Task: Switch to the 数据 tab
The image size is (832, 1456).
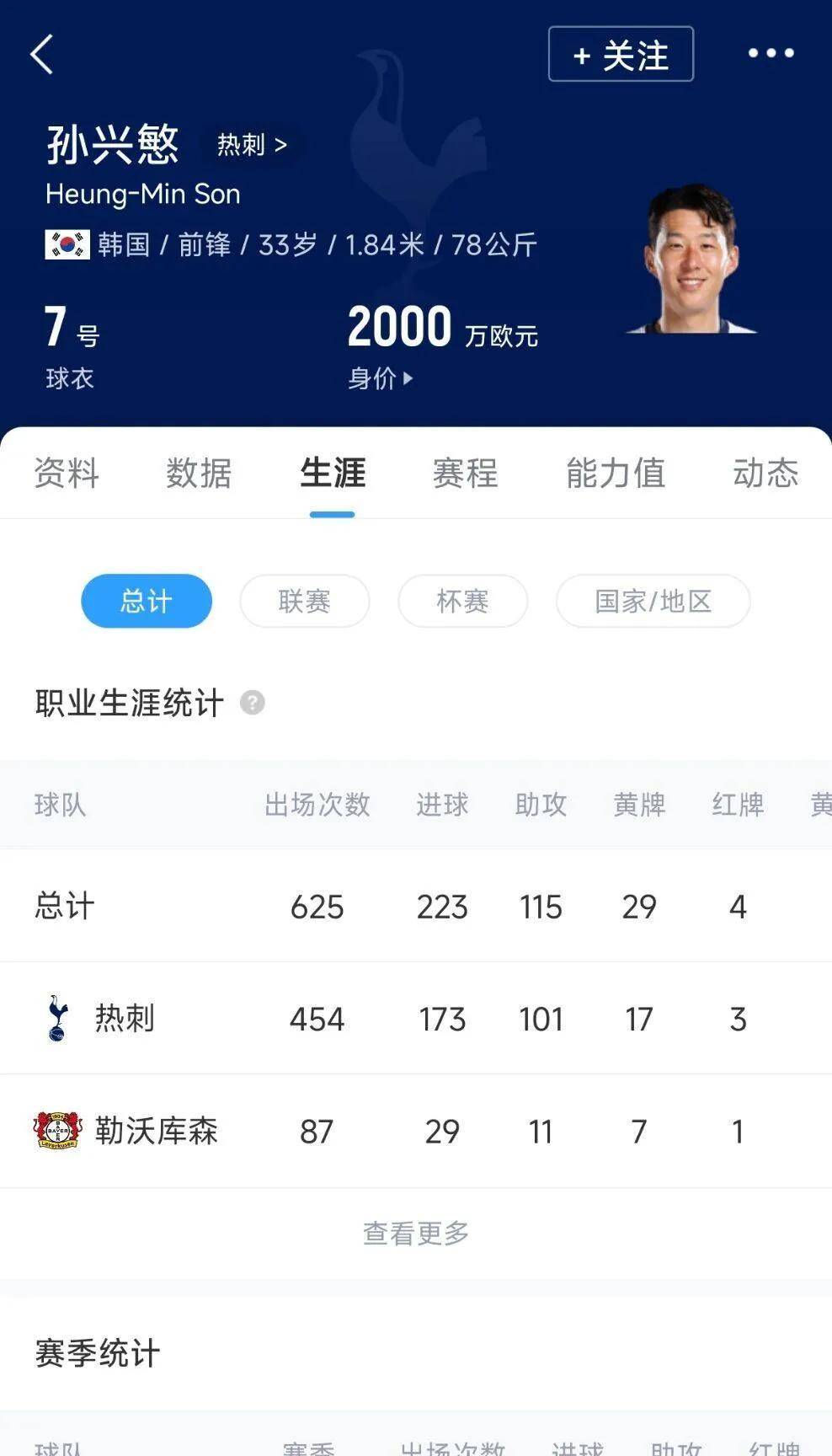Action: [x=199, y=474]
